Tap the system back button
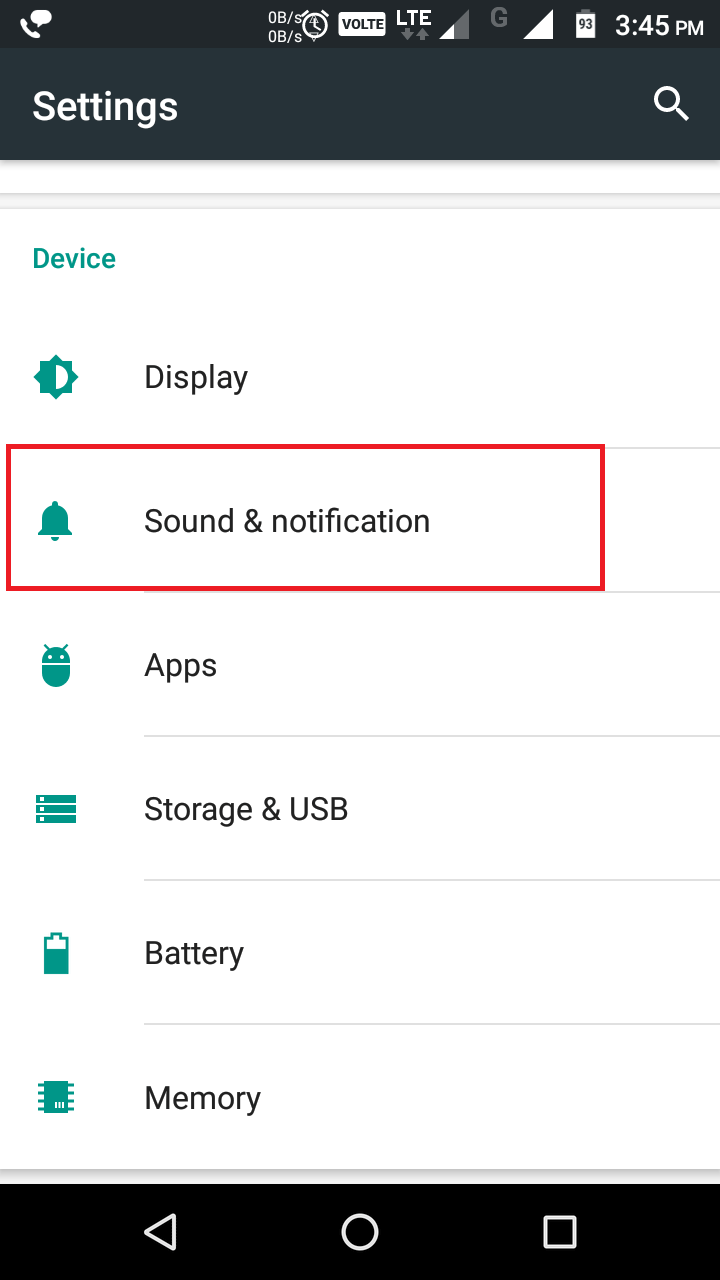 click(160, 1232)
